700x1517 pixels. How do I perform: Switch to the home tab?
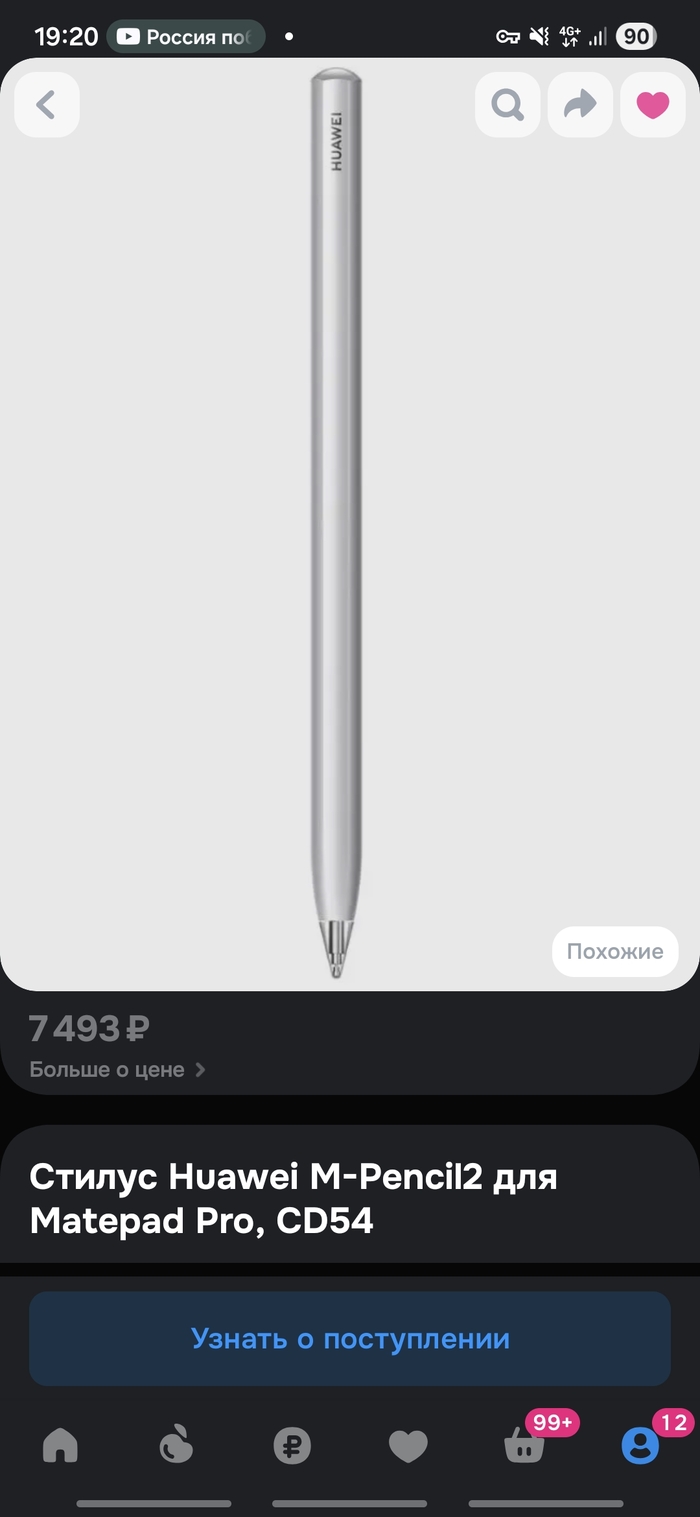(x=60, y=1445)
